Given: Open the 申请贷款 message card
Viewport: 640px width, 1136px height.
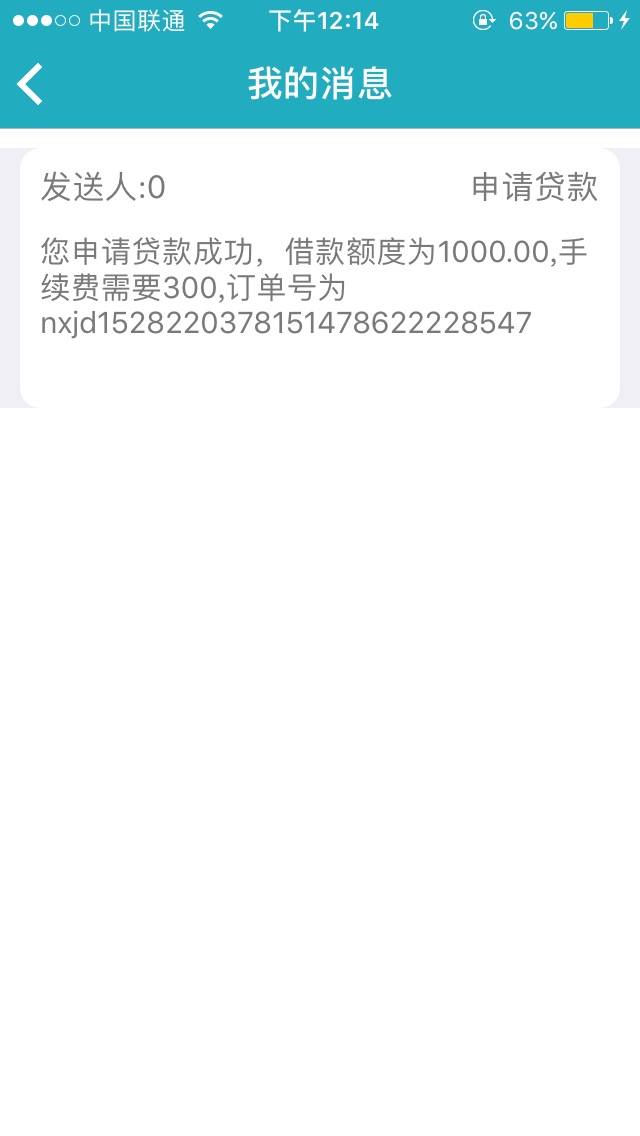Looking at the screenshot, I should pos(320,278).
